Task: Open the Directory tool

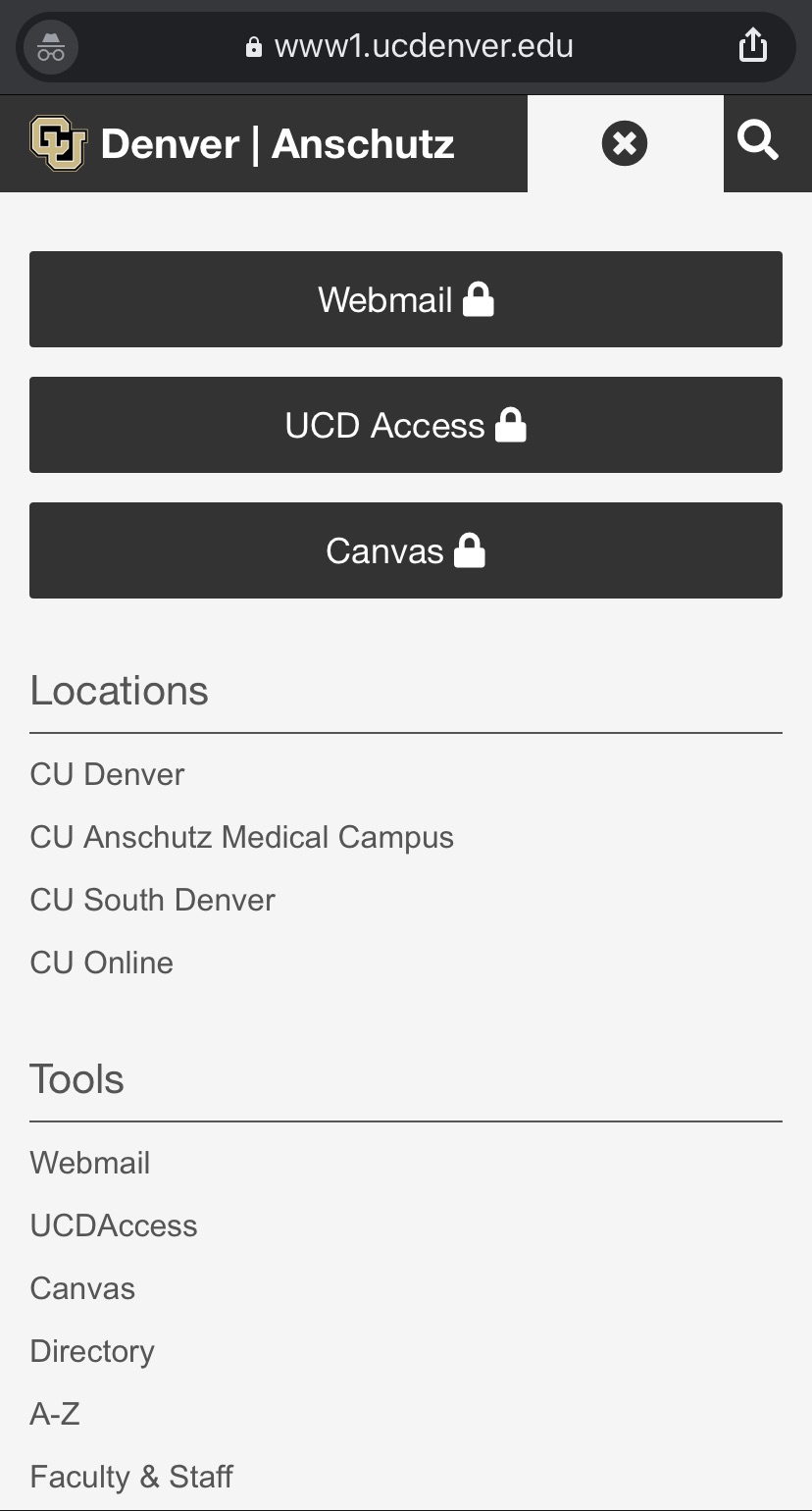Action: click(92, 1351)
